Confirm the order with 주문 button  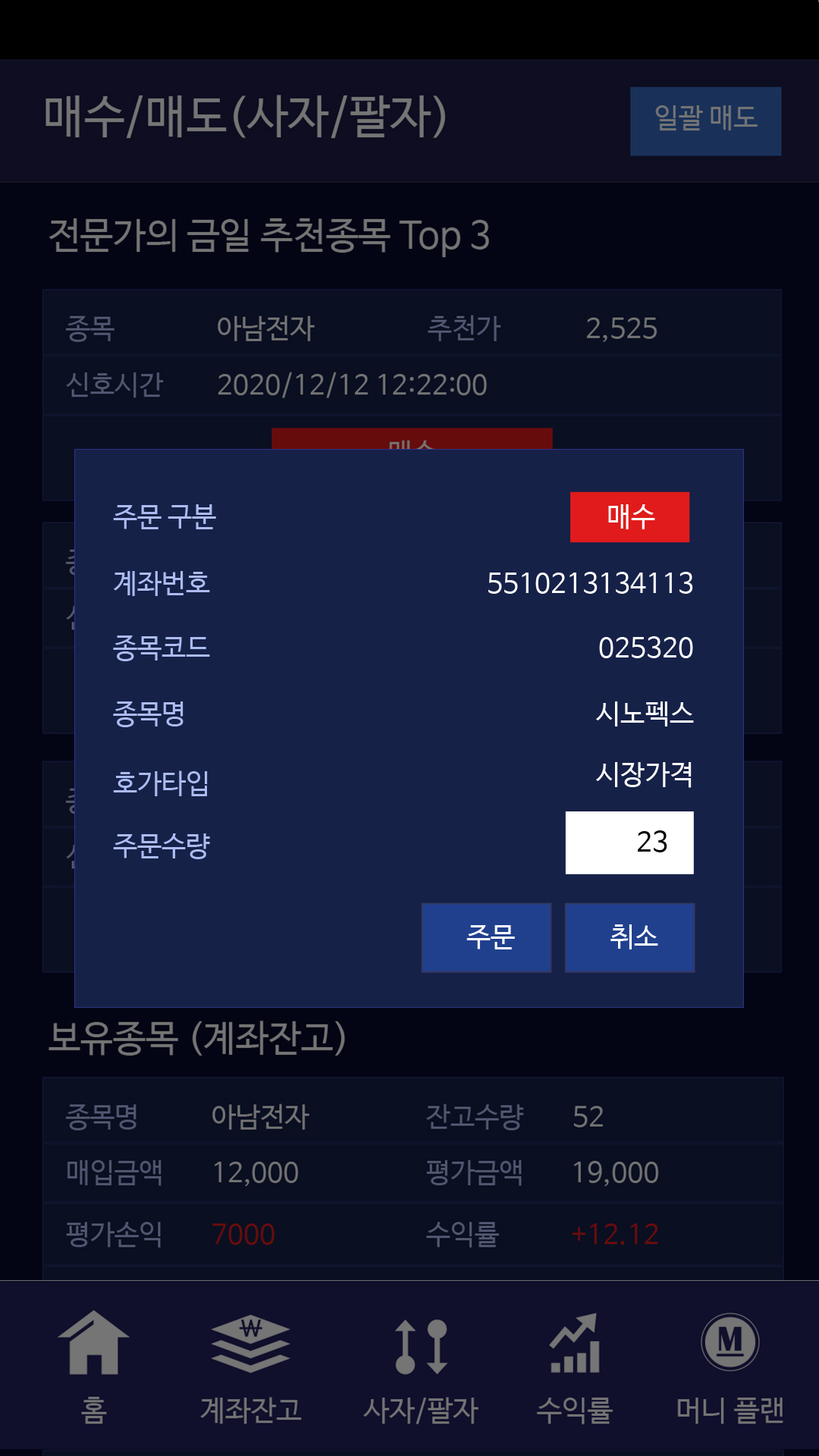coord(486,937)
